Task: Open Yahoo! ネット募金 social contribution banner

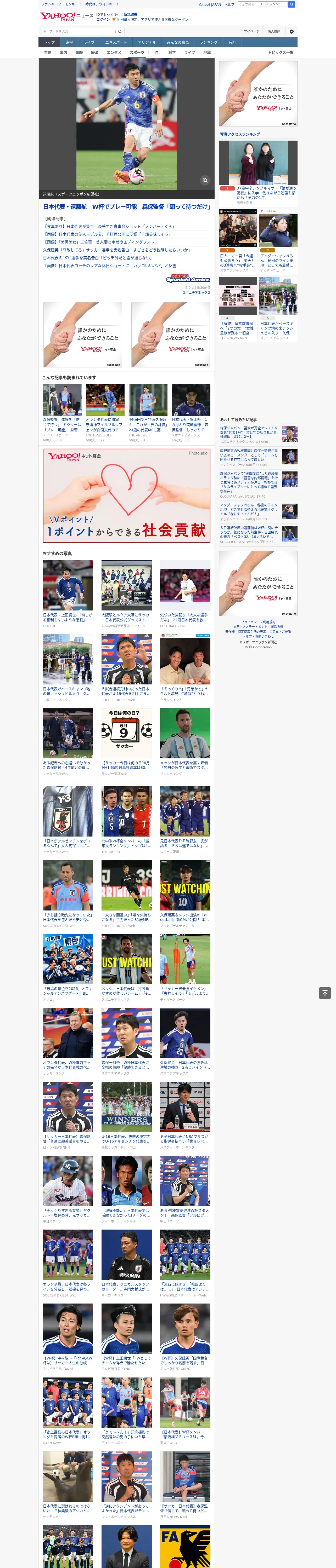Action: (x=126, y=495)
